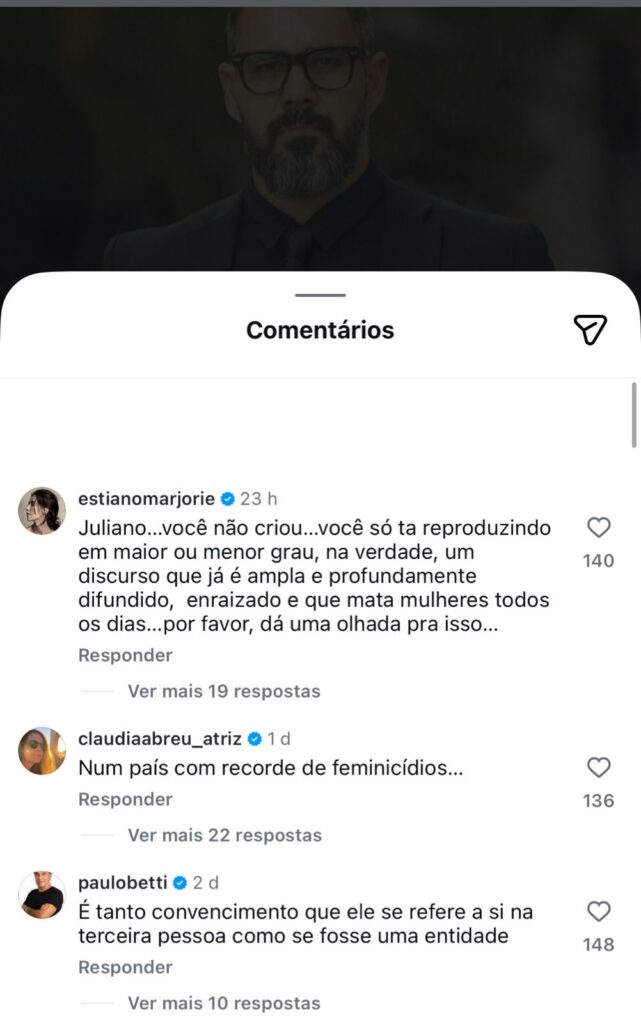Like paulobetti's comment
The image size is (641, 1024).
point(598,912)
